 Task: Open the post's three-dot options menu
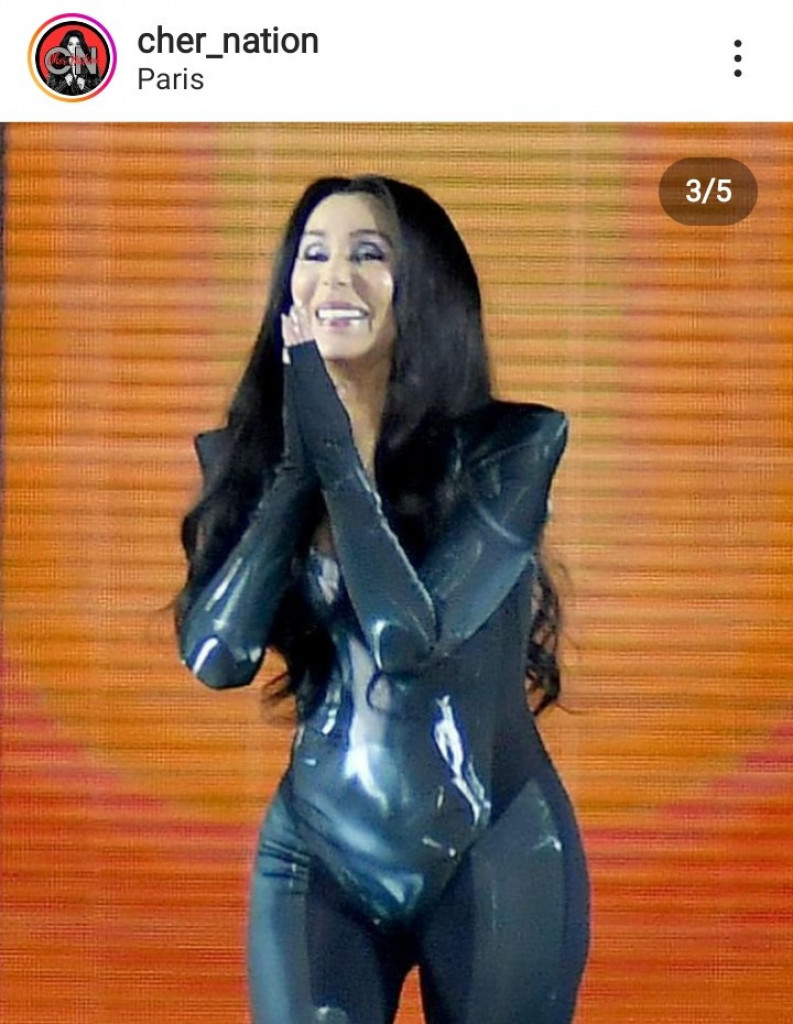coord(737,59)
